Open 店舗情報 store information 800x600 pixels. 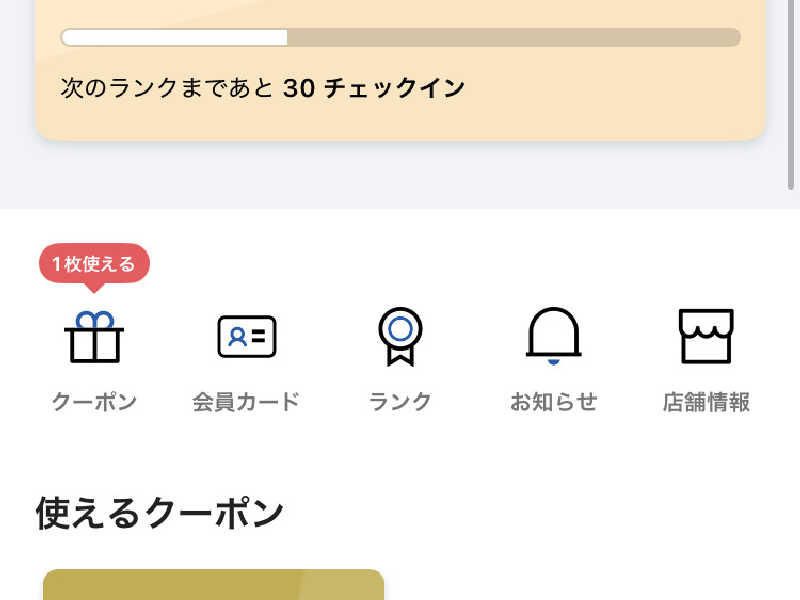pyautogui.click(x=706, y=338)
